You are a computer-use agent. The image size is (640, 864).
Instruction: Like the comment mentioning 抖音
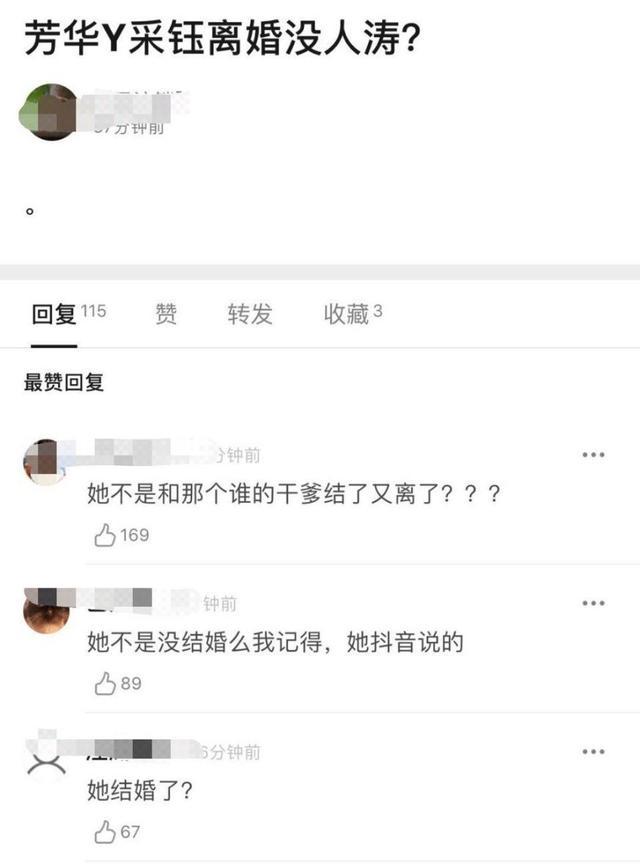coord(105,684)
